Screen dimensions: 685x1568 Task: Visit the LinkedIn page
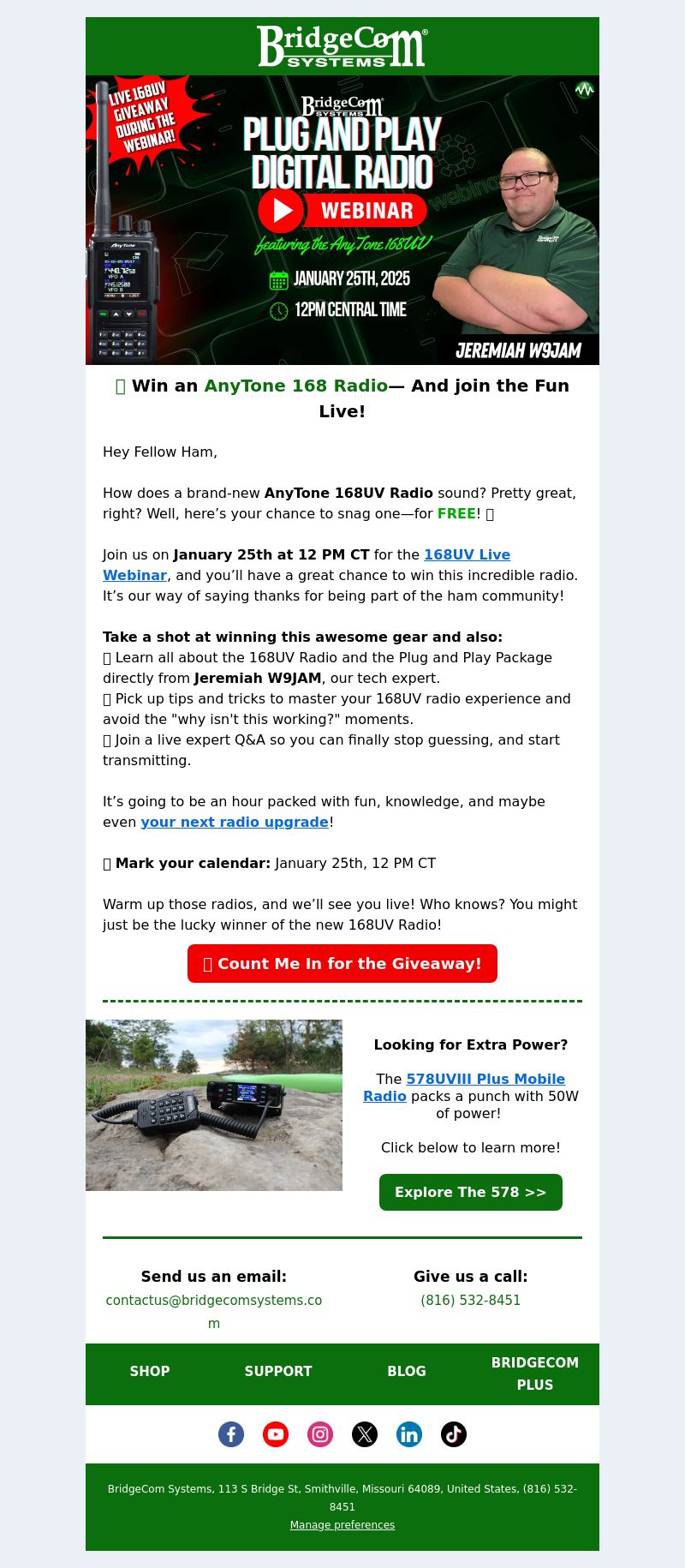[x=409, y=1434]
